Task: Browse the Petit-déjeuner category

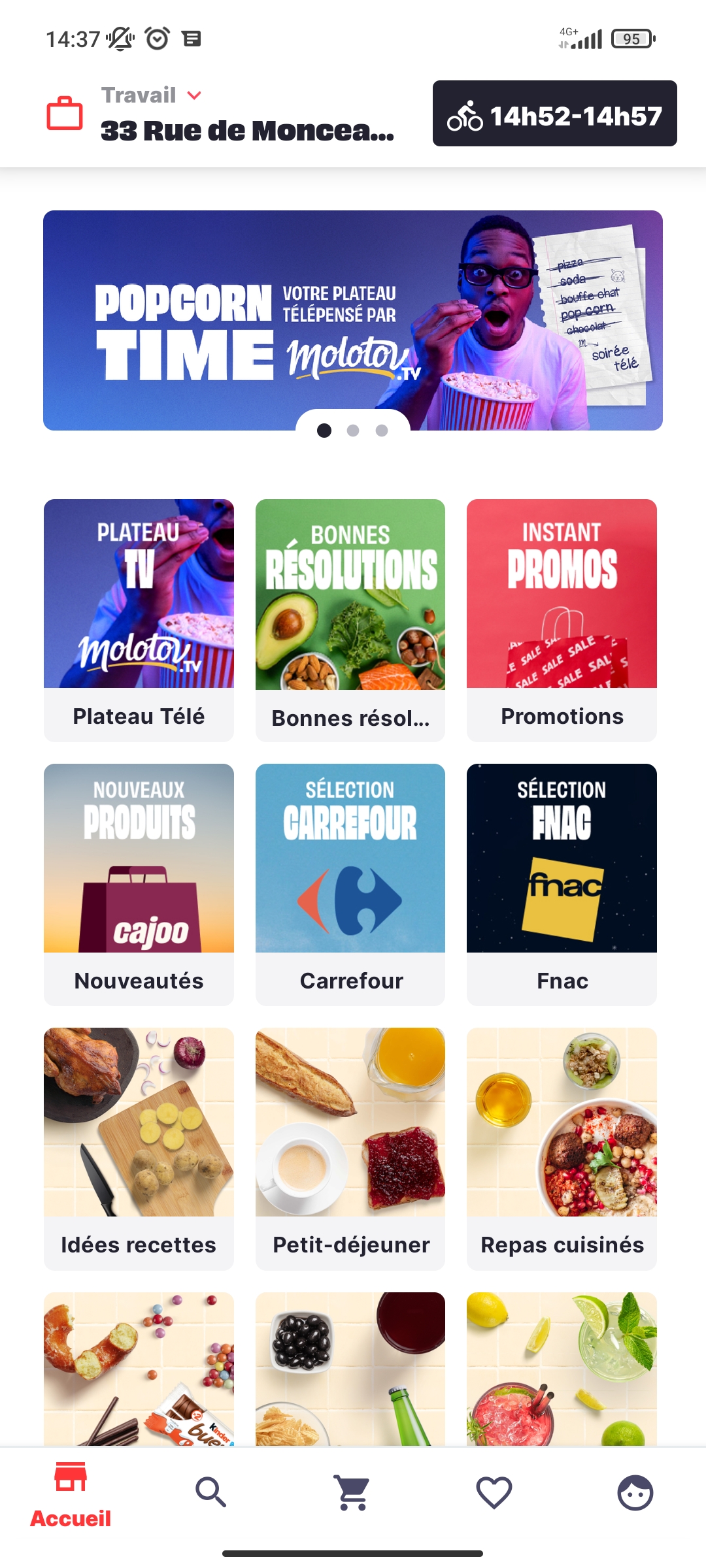Action: (350, 1149)
